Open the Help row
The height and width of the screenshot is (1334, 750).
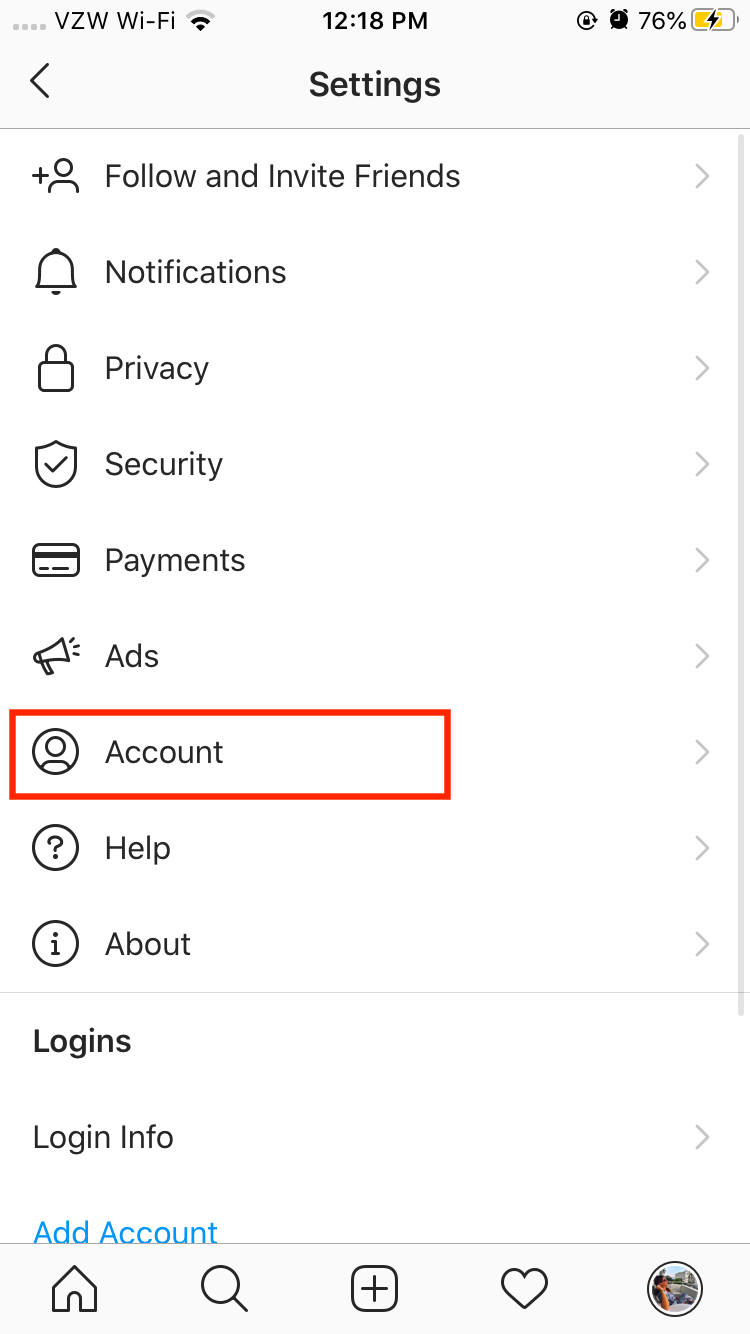coord(375,848)
